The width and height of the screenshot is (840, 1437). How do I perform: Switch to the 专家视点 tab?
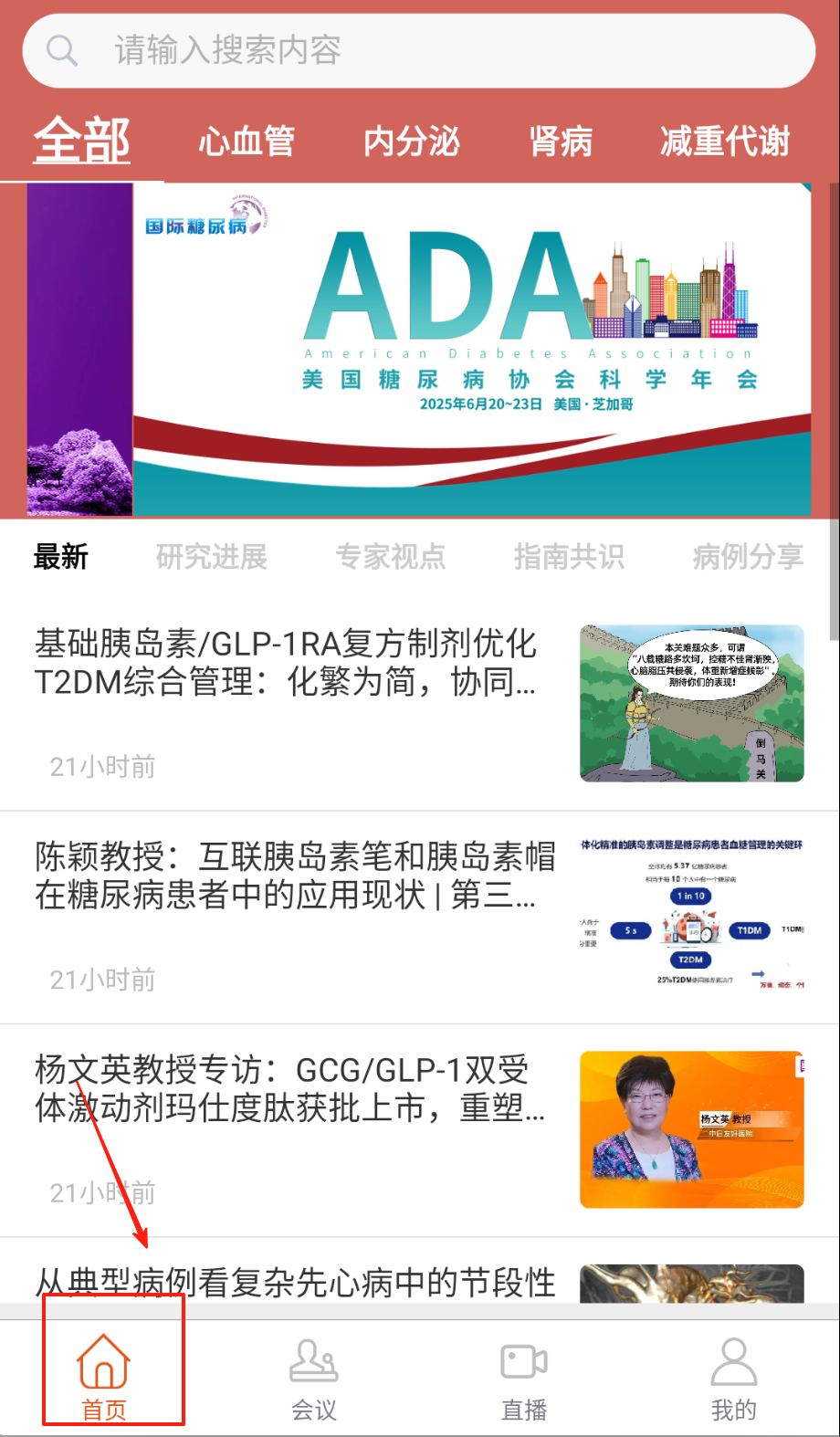[391, 556]
